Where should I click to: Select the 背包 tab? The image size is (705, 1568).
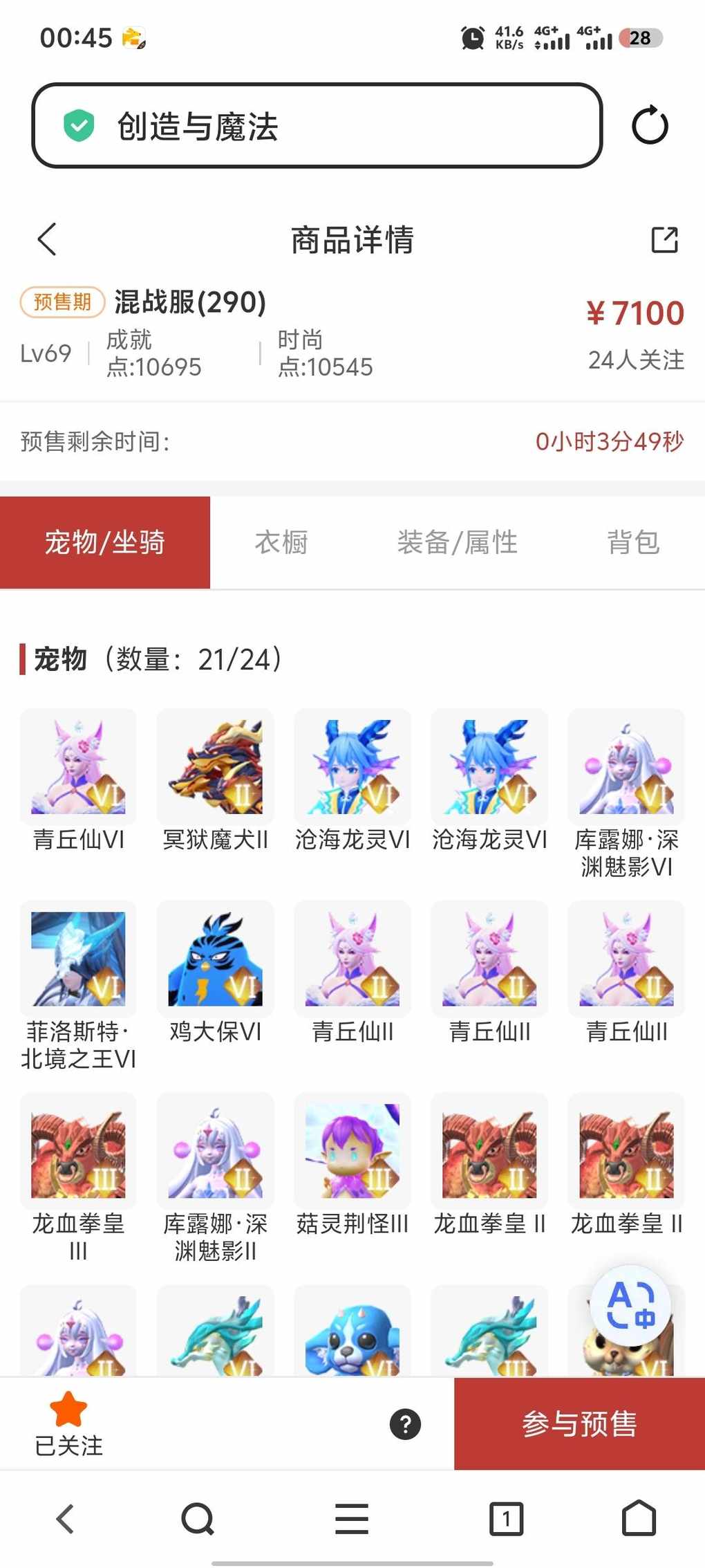coord(633,542)
